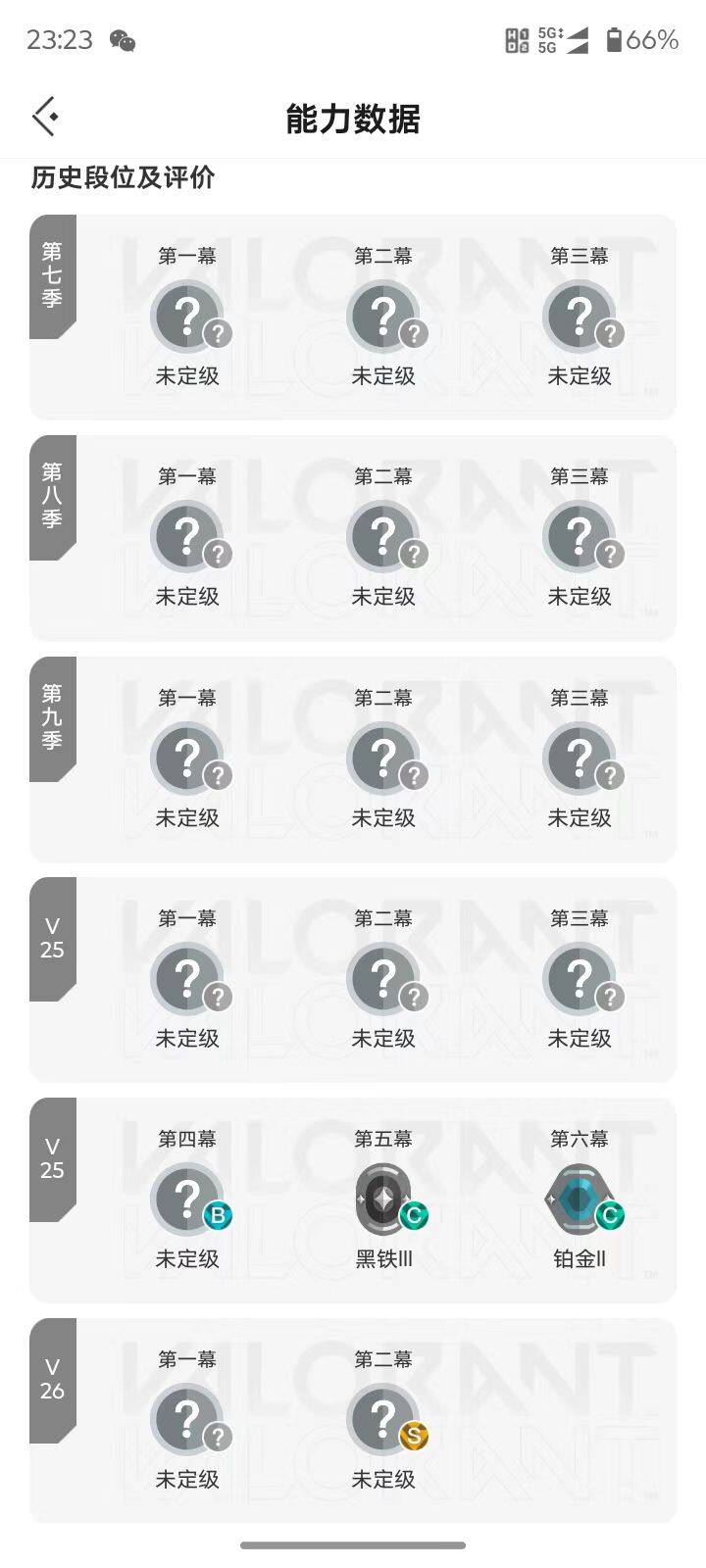Tap the 黑铁III rank badge in V25
Viewport: 706px width, 1568px height.
pyautogui.click(x=383, y=1198)
